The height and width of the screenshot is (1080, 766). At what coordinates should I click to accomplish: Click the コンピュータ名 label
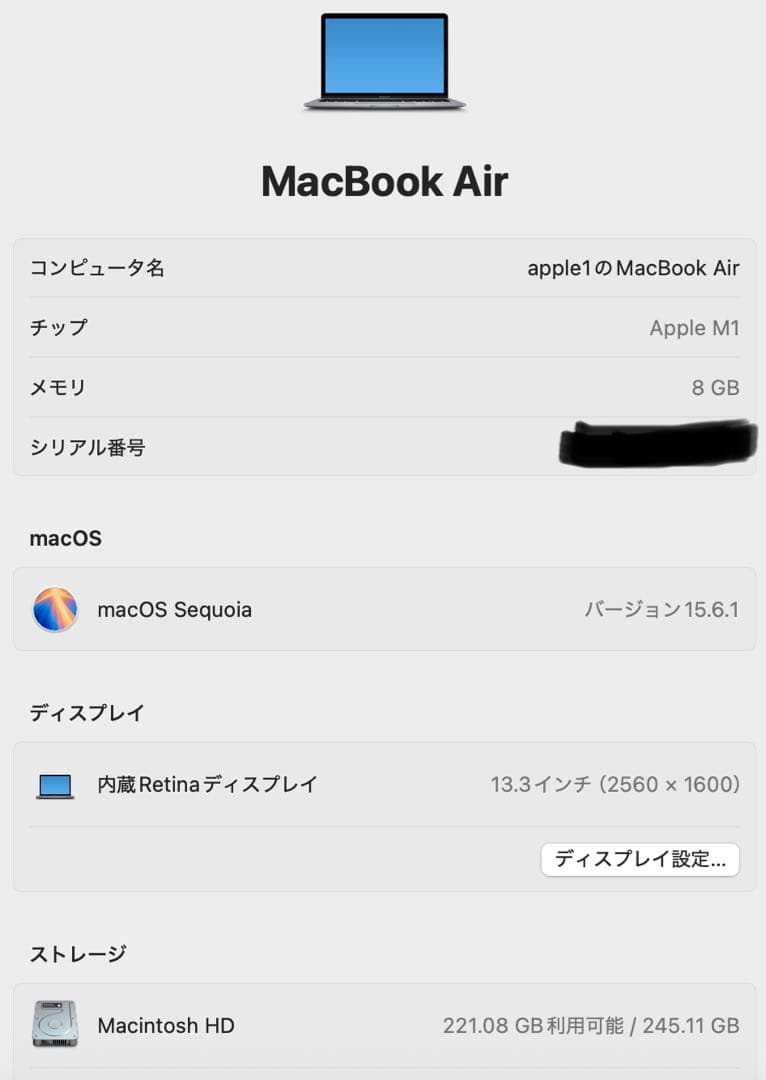pos(96,268)
